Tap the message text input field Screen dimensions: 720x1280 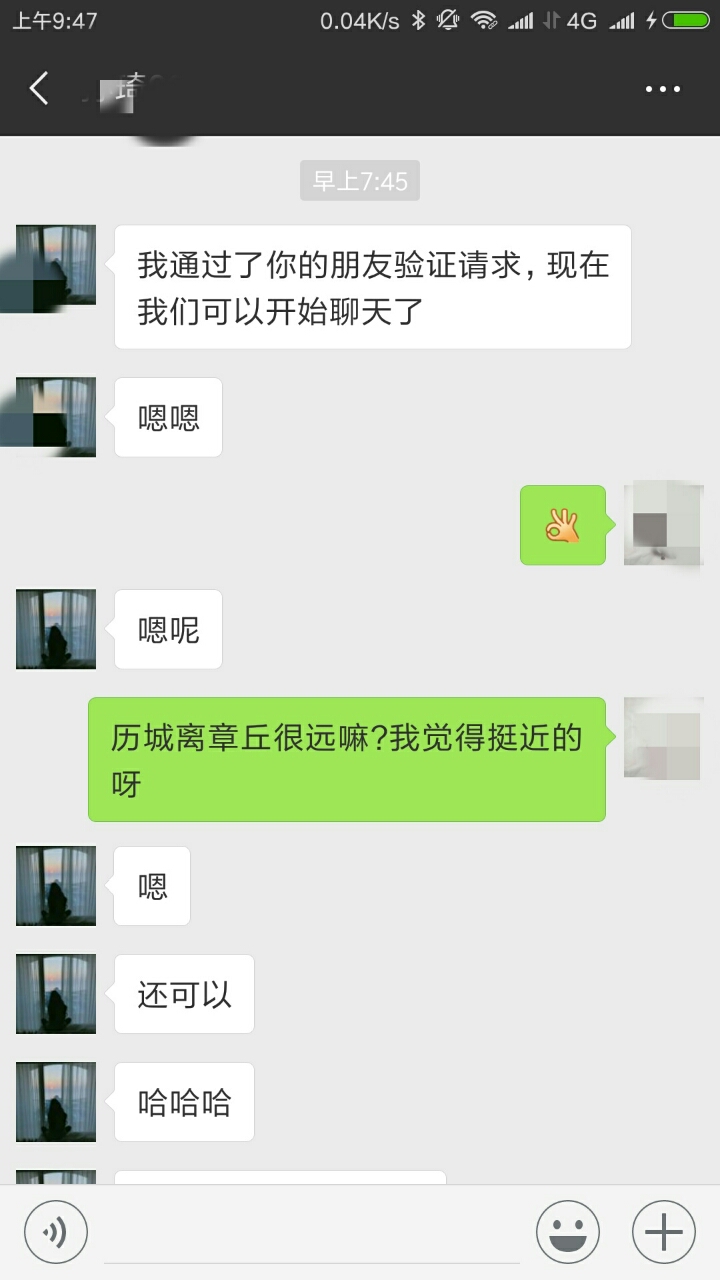[x=310, y=1232]
